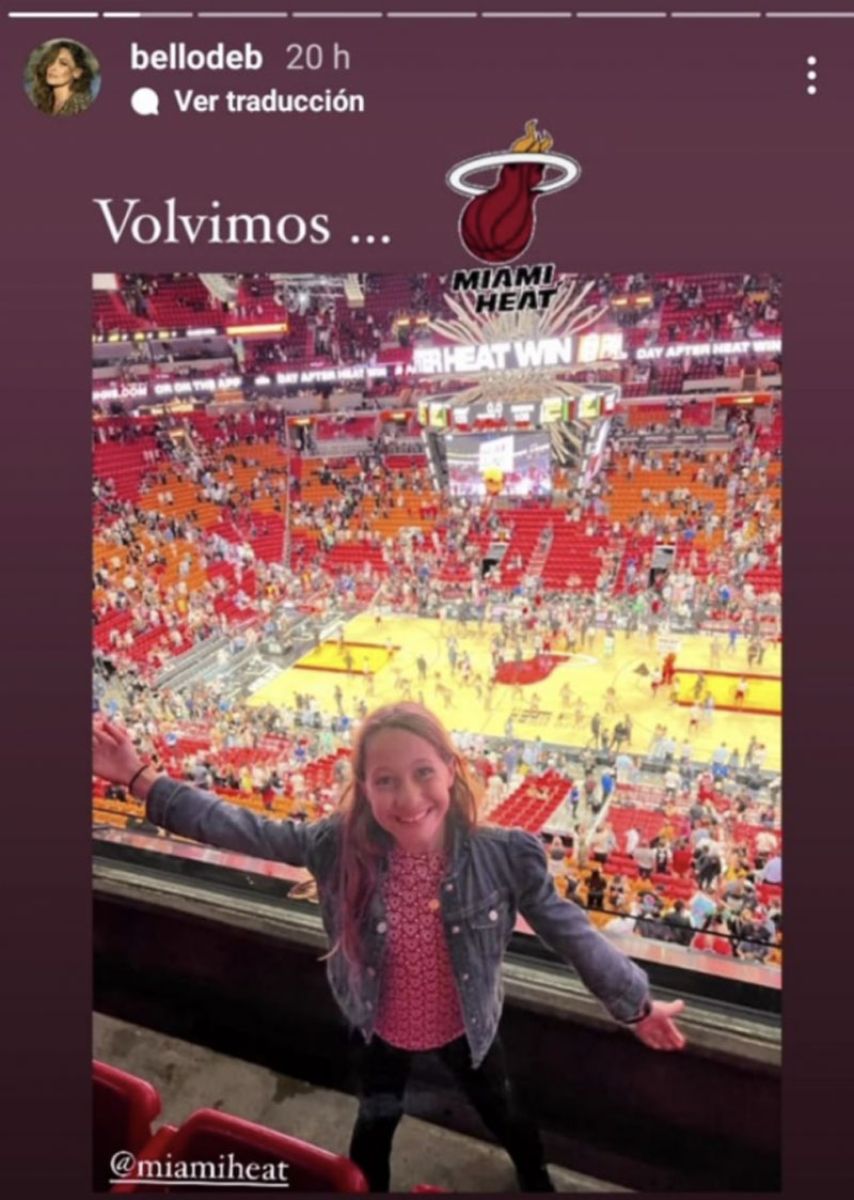Tap Ver traducción to translate the story
This screenshot has width=854, height=1200.
[268, 101]
